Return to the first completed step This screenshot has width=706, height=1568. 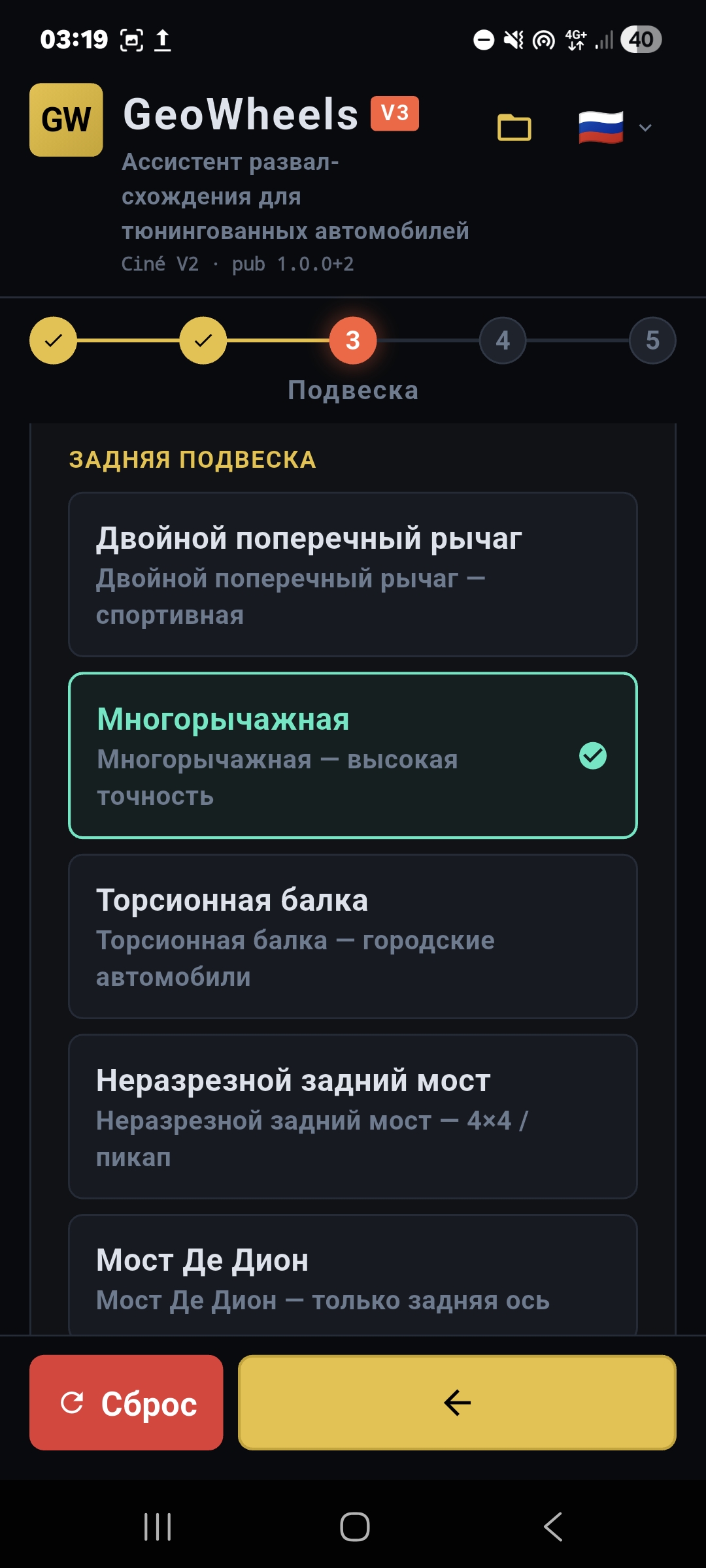(52, 340)
